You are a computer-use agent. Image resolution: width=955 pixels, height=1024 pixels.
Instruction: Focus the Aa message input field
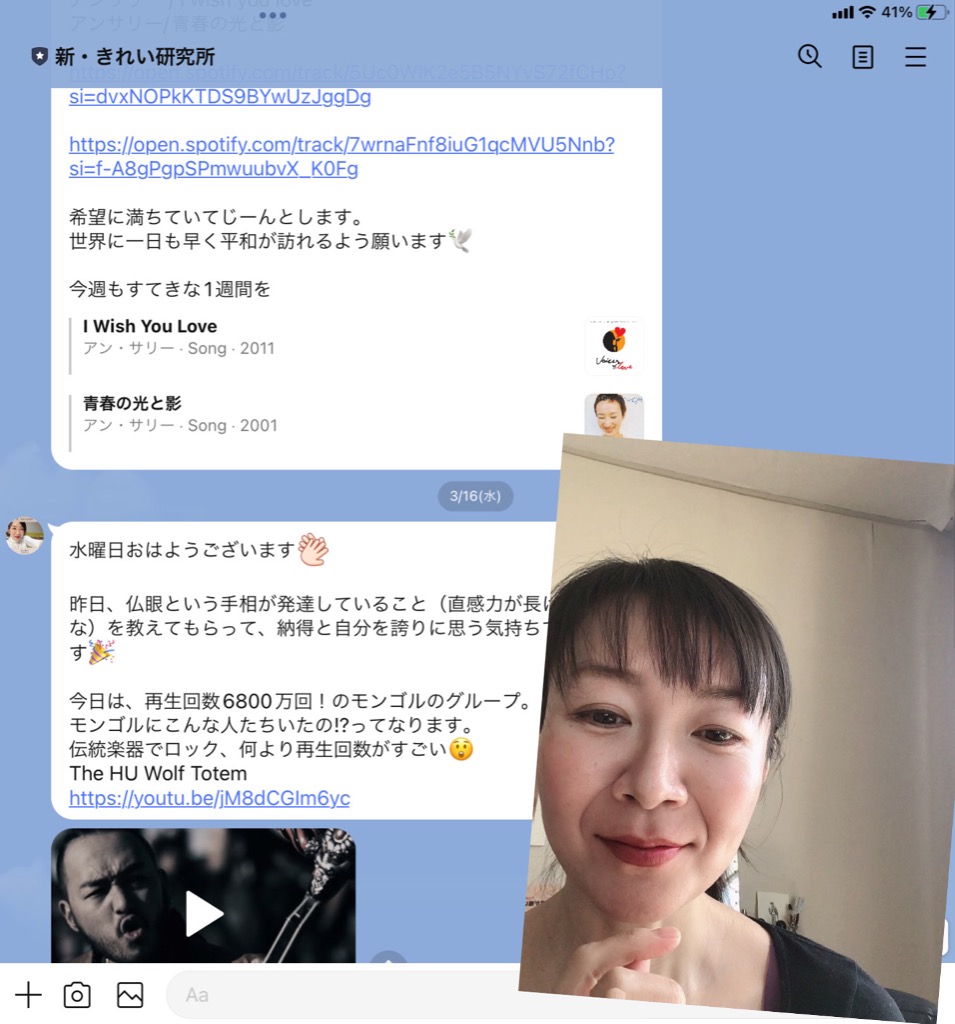(340, 994)
